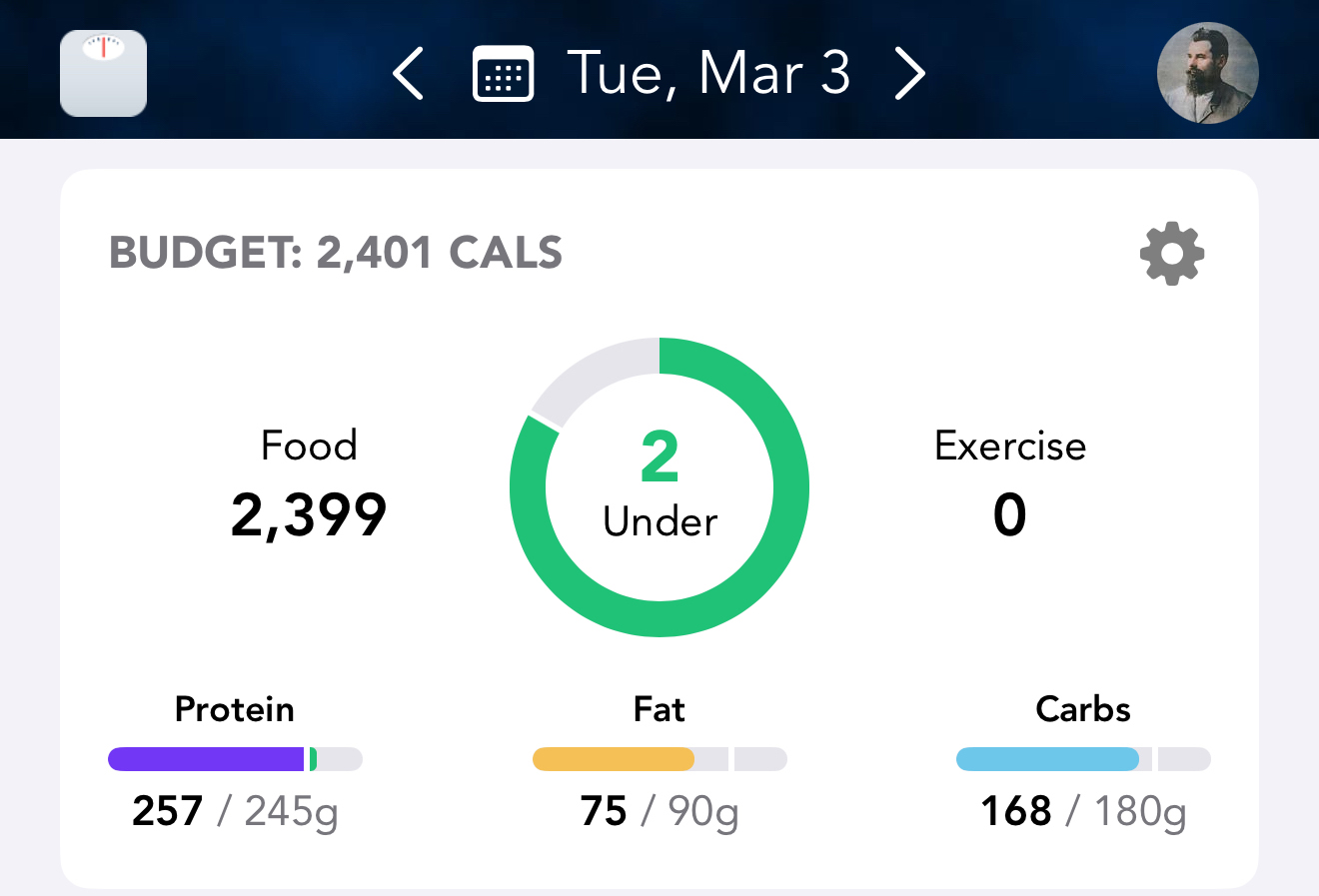Viewport: 1319px width, 896px height.
Task: Open the calendar date picker
Action: (x=503, y=74)
